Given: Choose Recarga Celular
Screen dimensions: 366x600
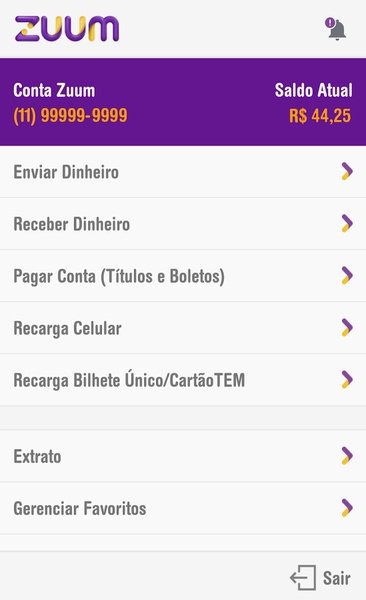Looking at the screenshot, I should [183, 328].
